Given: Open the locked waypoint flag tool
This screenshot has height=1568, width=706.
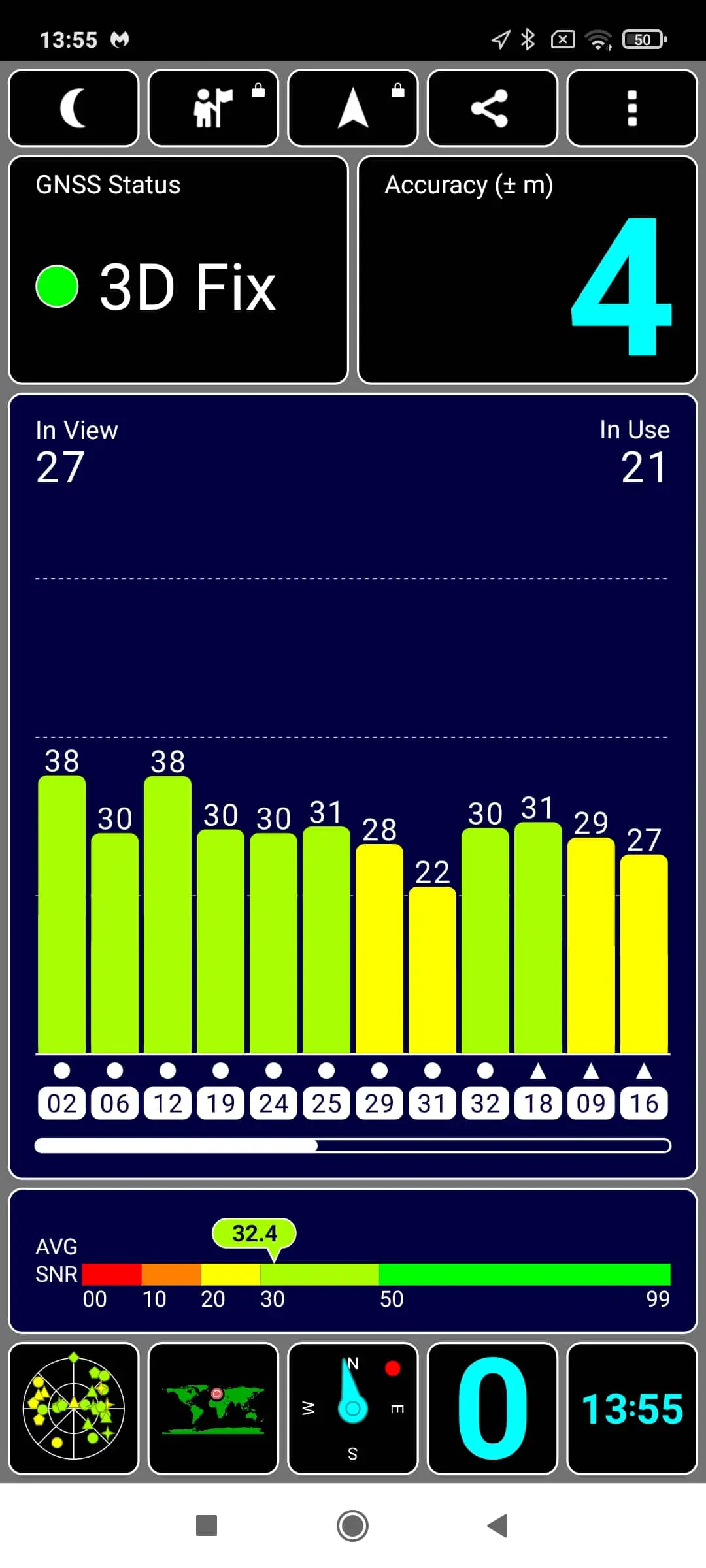Looking at the screenshot, I should point(214,108).
